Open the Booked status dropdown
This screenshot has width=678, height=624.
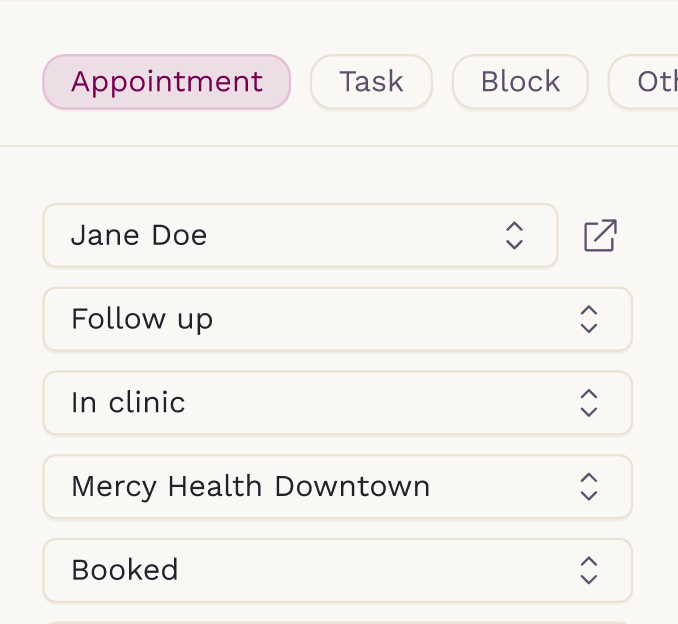(337, 570)
